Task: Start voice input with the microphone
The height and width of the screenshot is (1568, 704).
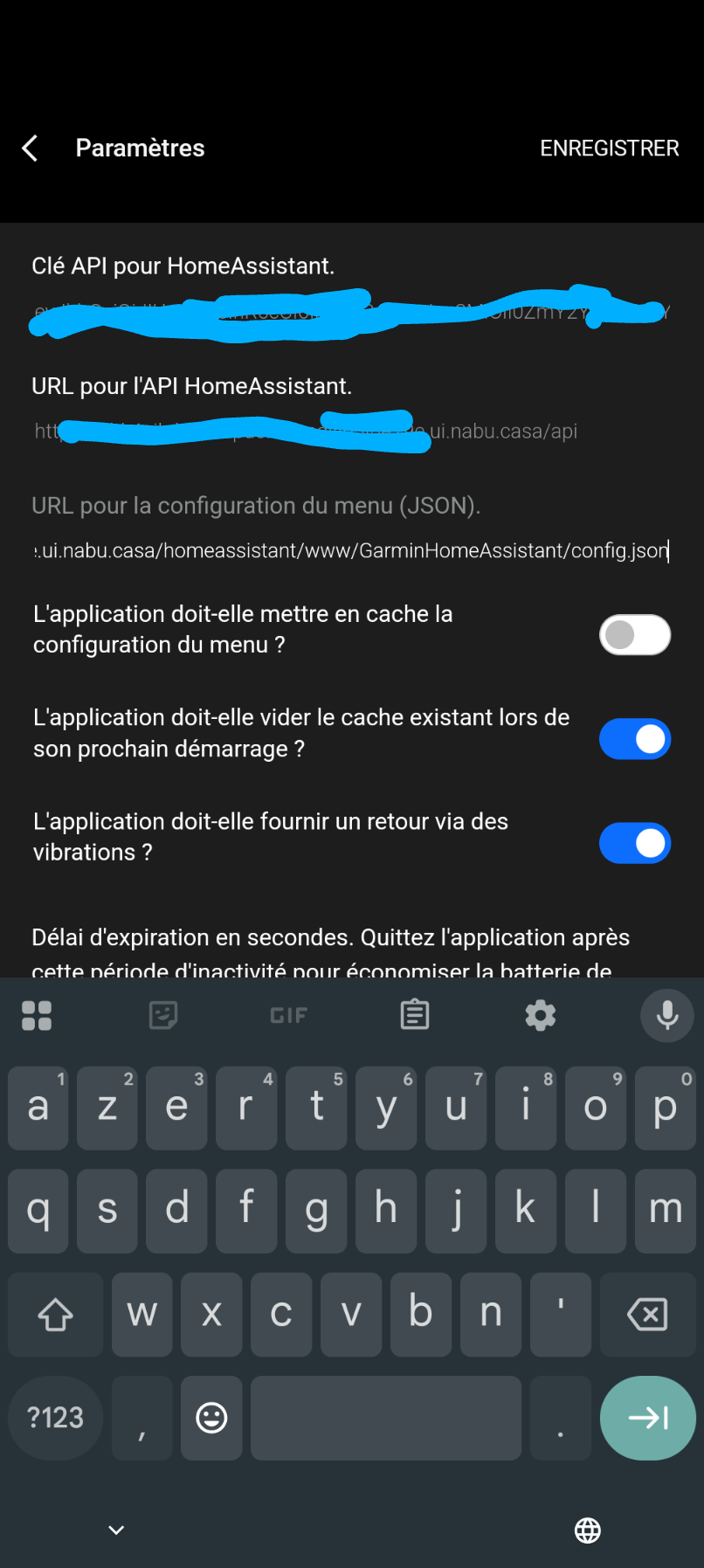Action: click(667, 1015)
